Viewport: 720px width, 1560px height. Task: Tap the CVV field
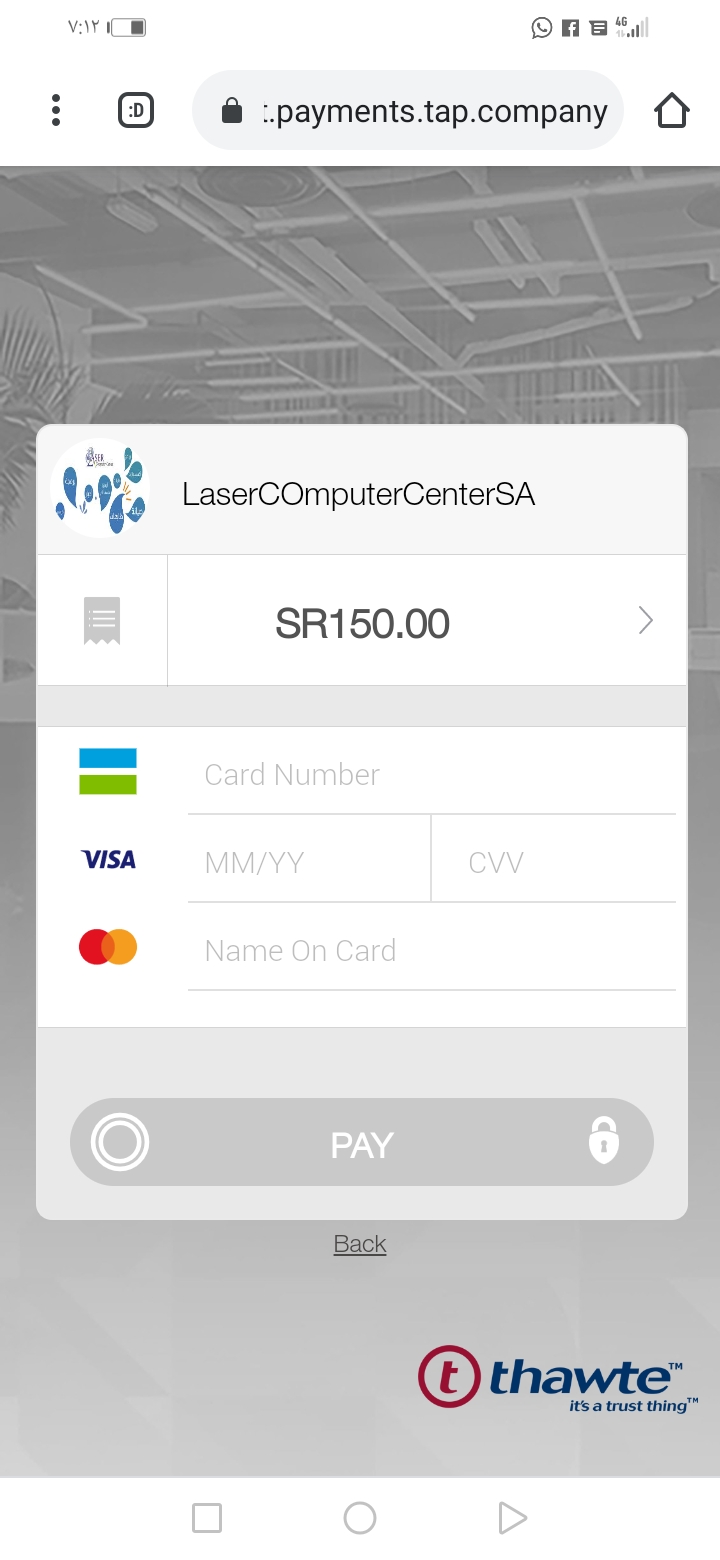click(x=553, y=862)
